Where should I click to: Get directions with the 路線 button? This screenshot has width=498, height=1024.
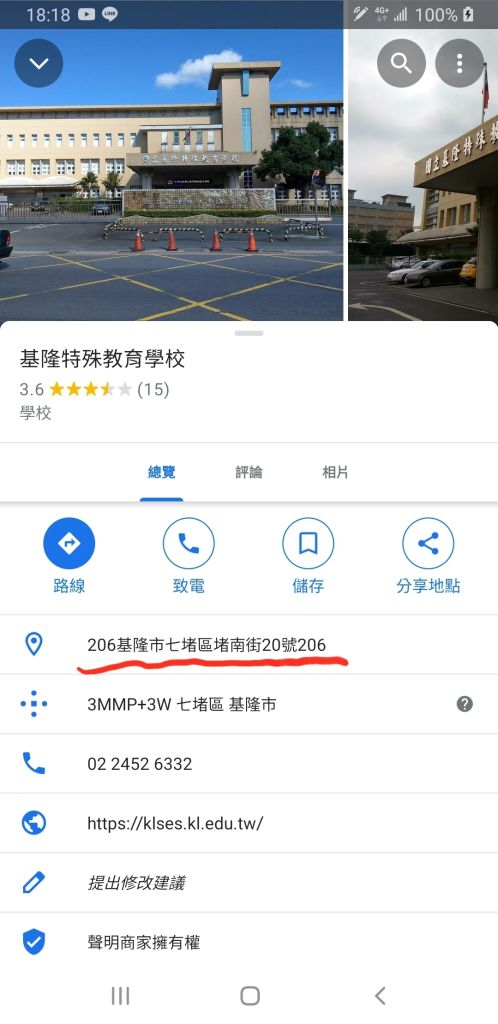[69, 556]
